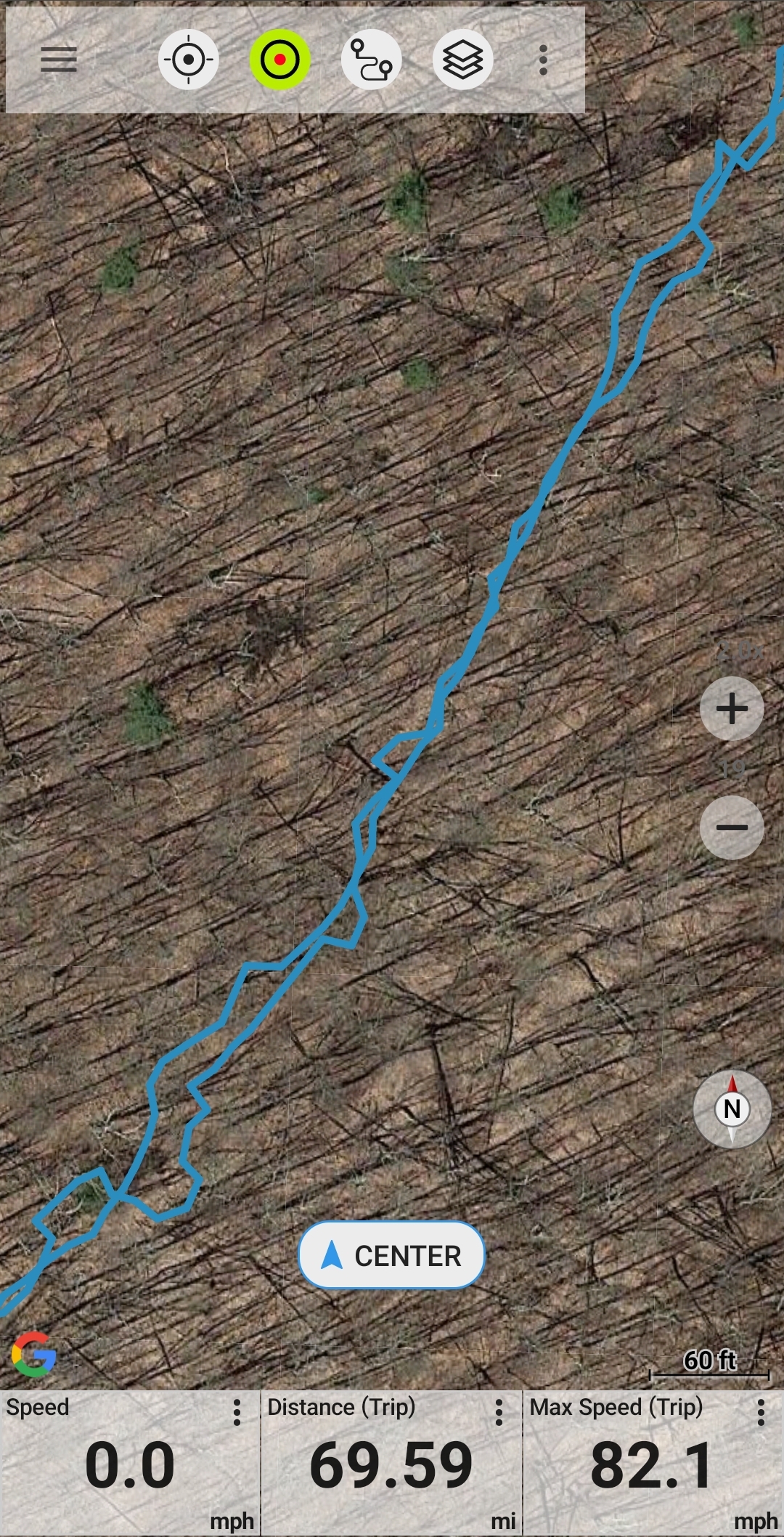Open the top toolbar overflow menu
The height and width of the screenshot is (1537, 784).
pos(543,60)
